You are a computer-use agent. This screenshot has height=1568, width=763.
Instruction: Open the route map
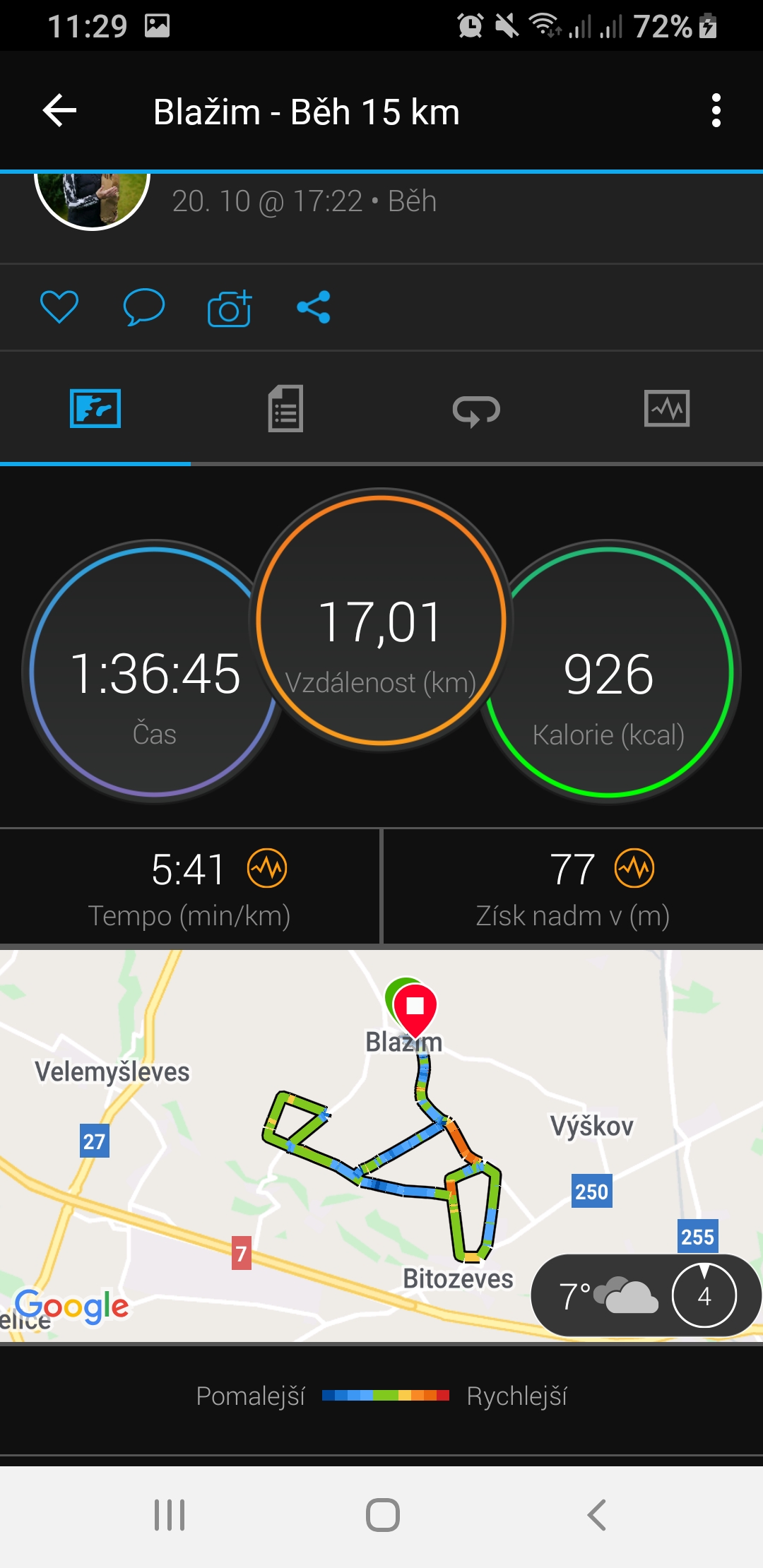coord(381,1145)
